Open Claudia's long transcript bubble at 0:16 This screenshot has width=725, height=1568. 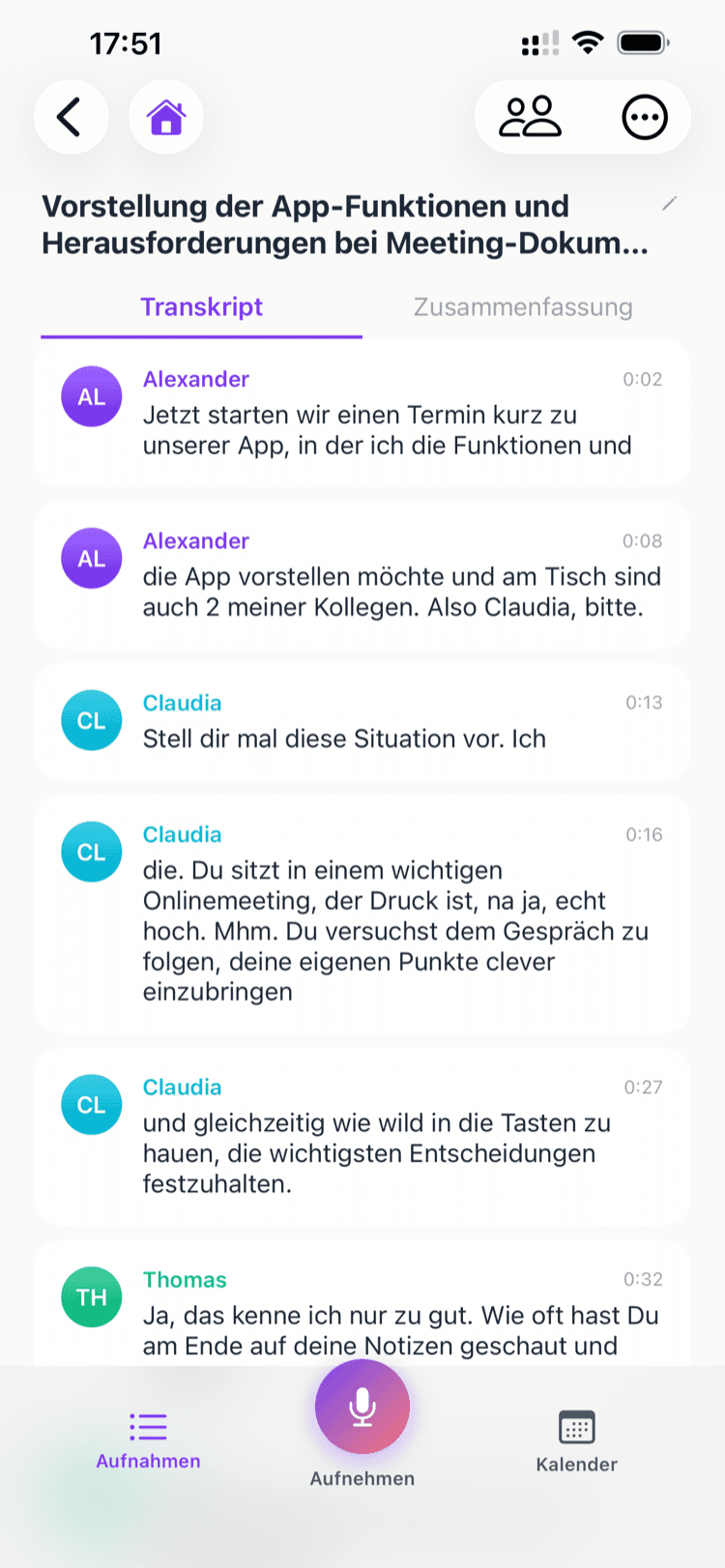point(362,914)
